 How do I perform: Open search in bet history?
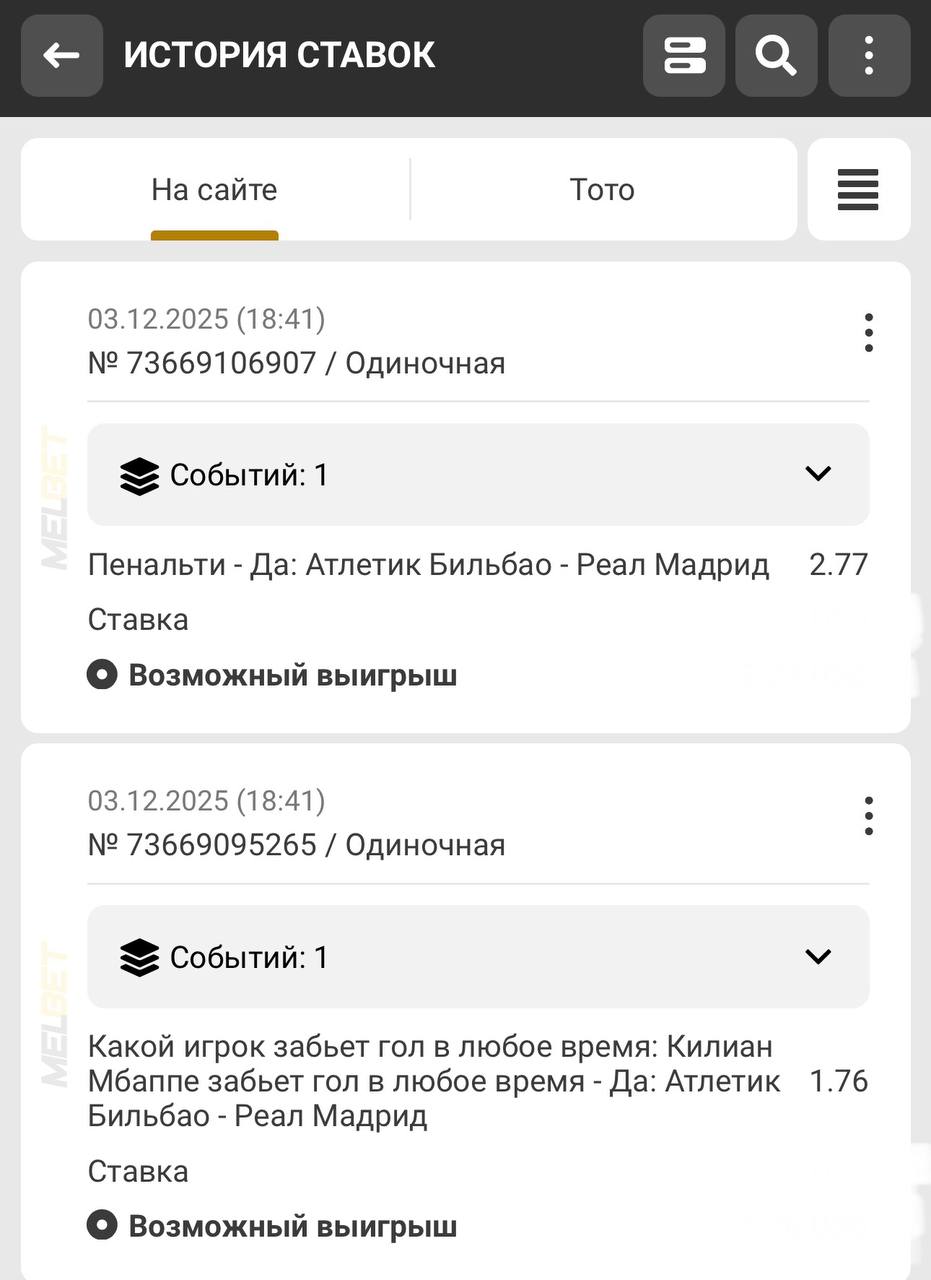click(x=776, y=56)
